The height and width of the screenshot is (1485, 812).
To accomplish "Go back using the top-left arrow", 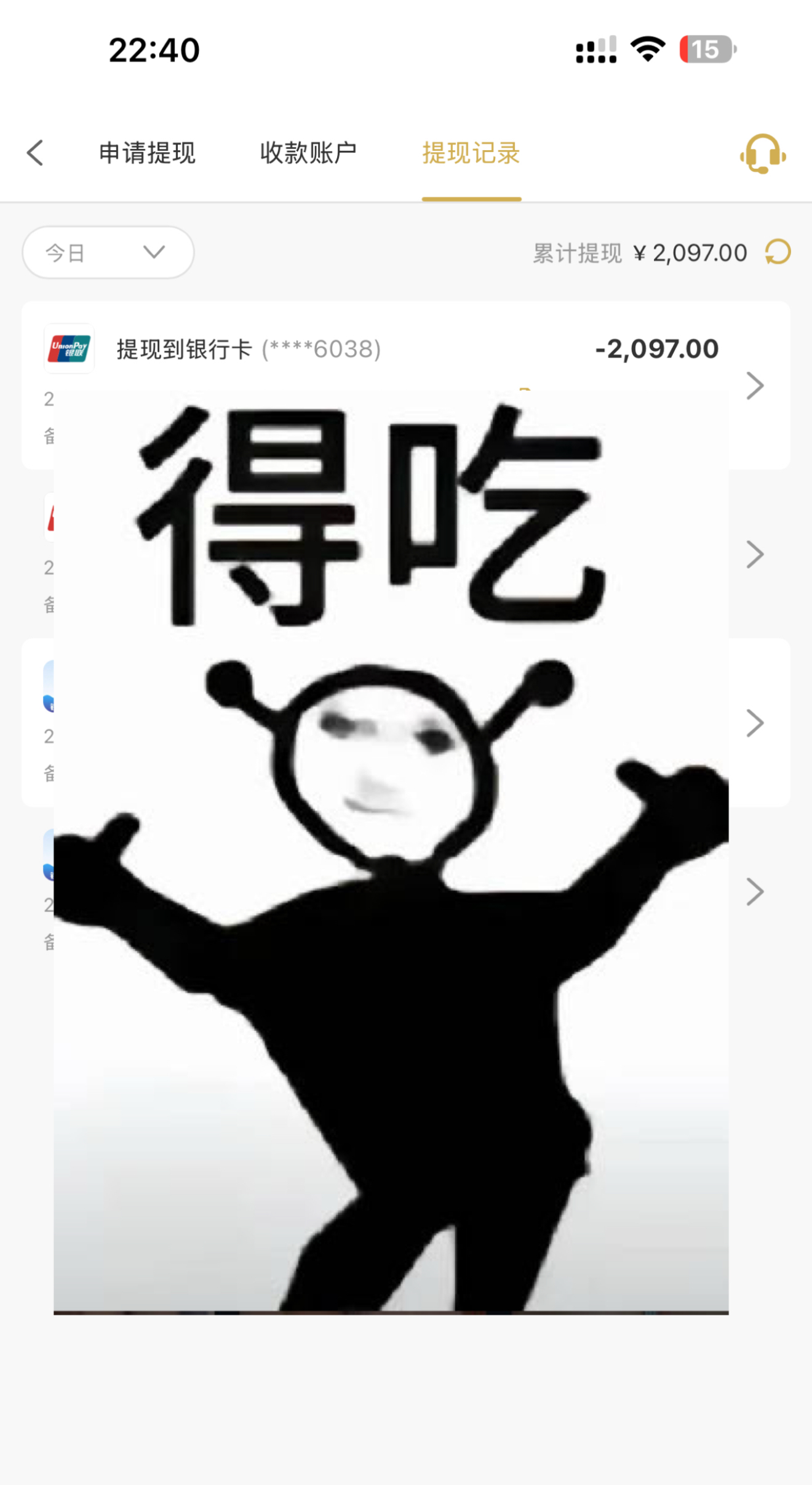I will [36, 153].
